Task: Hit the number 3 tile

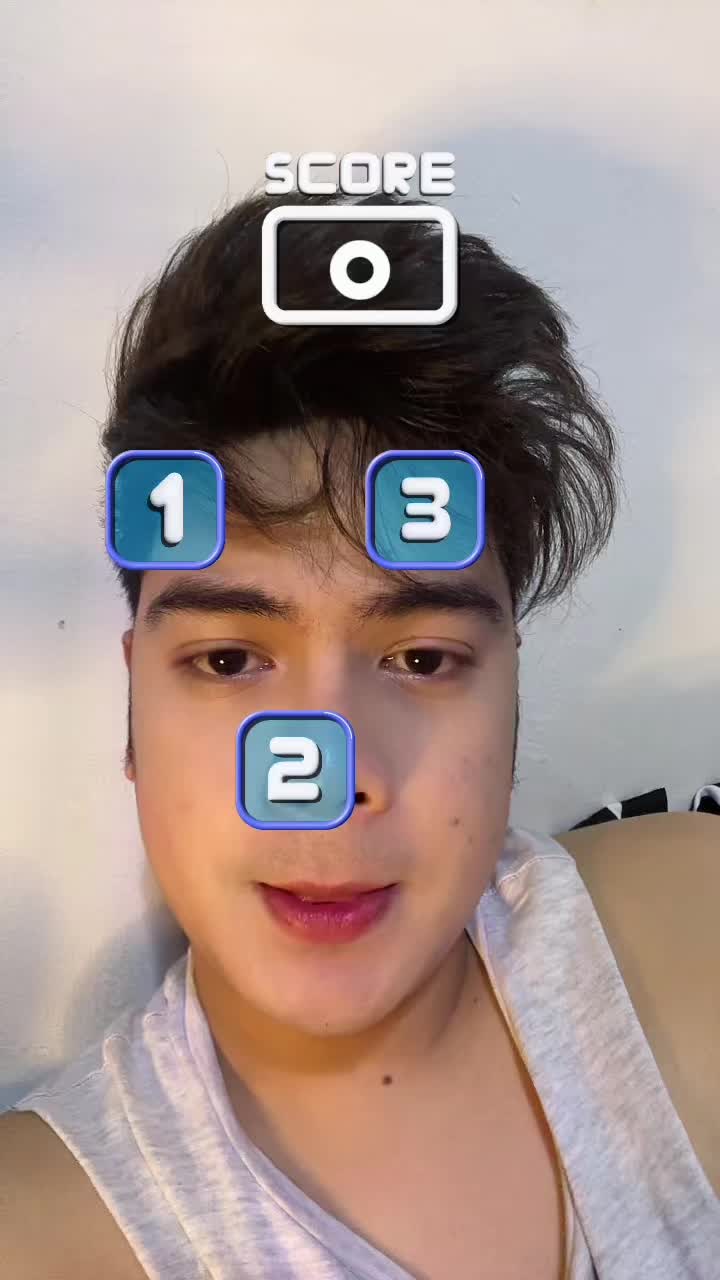Action: (426, 510)
